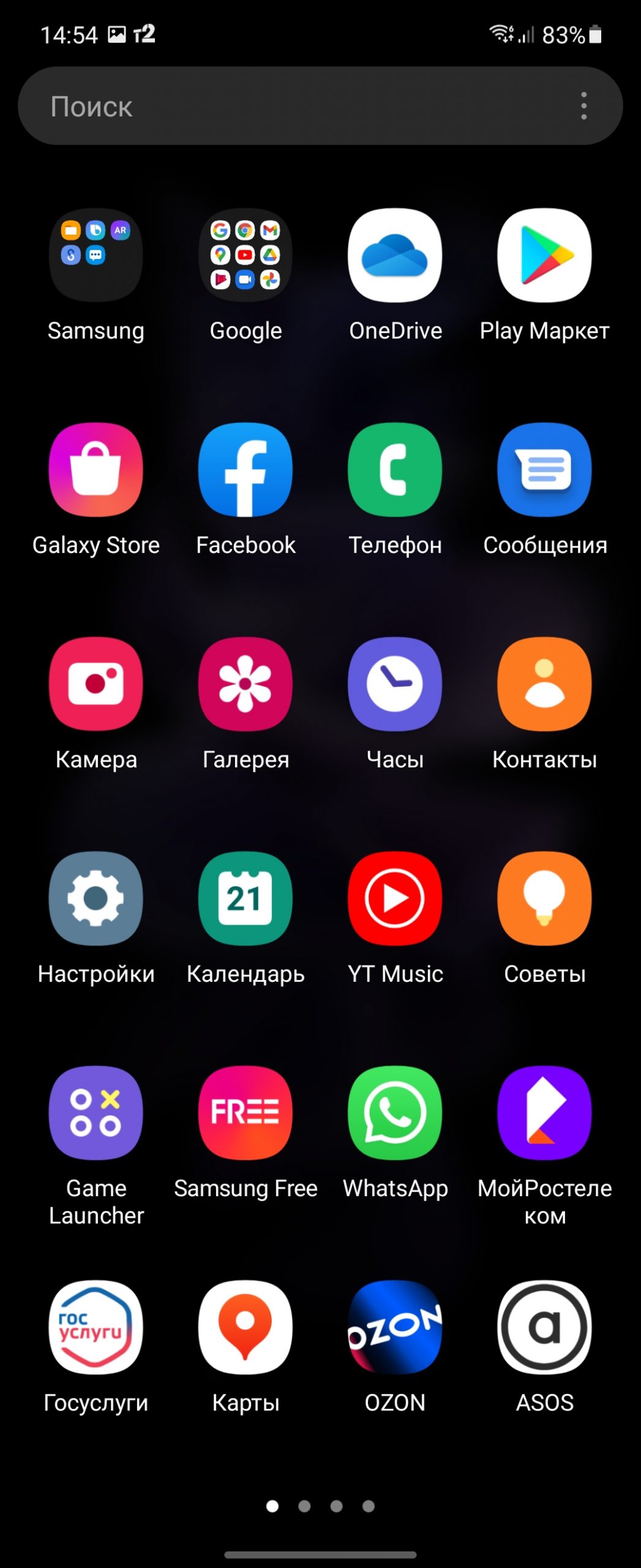This screenshot has width=641, height=1568.
Task: Launch the Госуслуги app
Action: [x=96, y=1327]
